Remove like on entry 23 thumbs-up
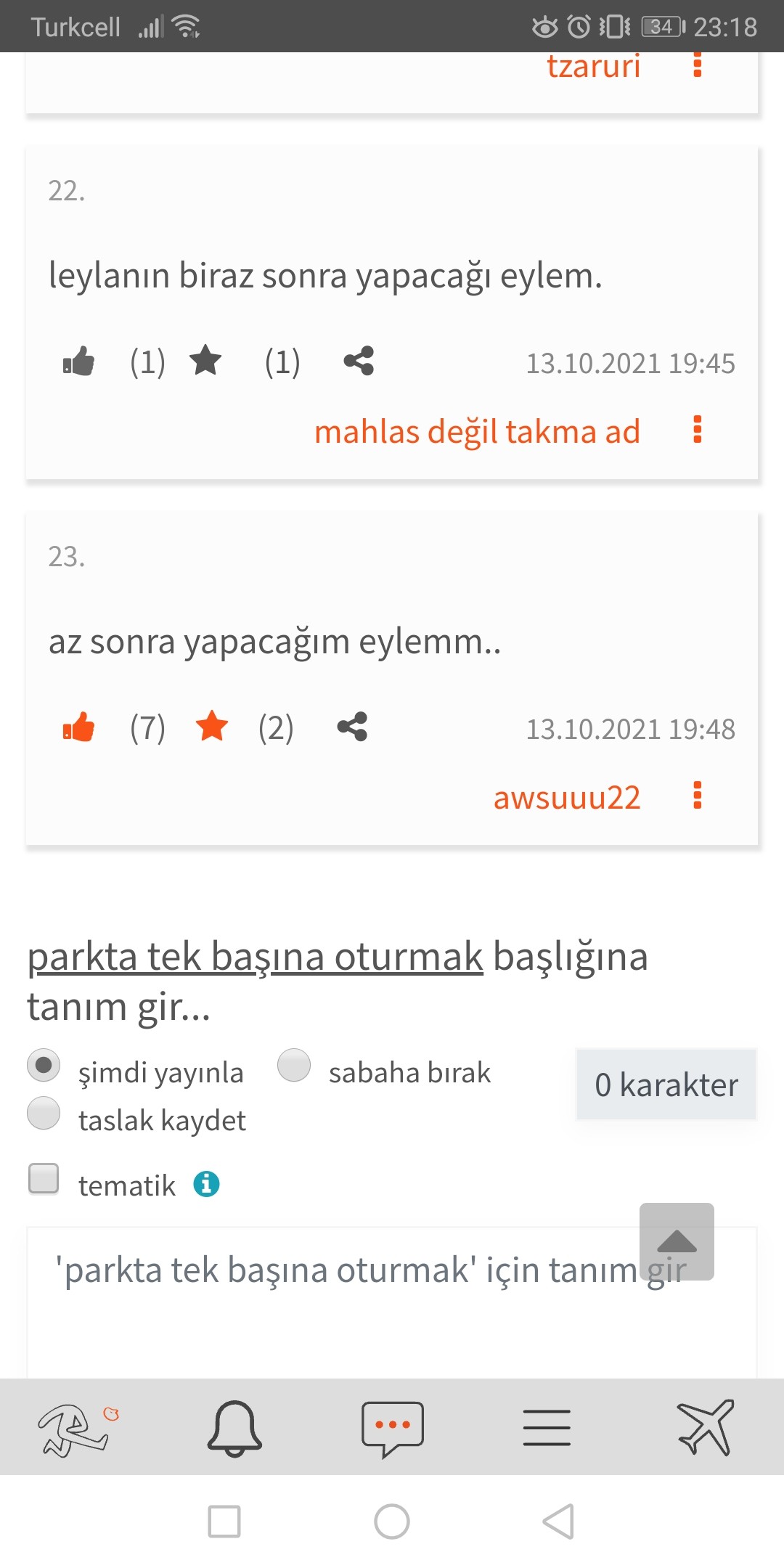This screenshot has height=1568, width=784. click(x=78, y=727)
